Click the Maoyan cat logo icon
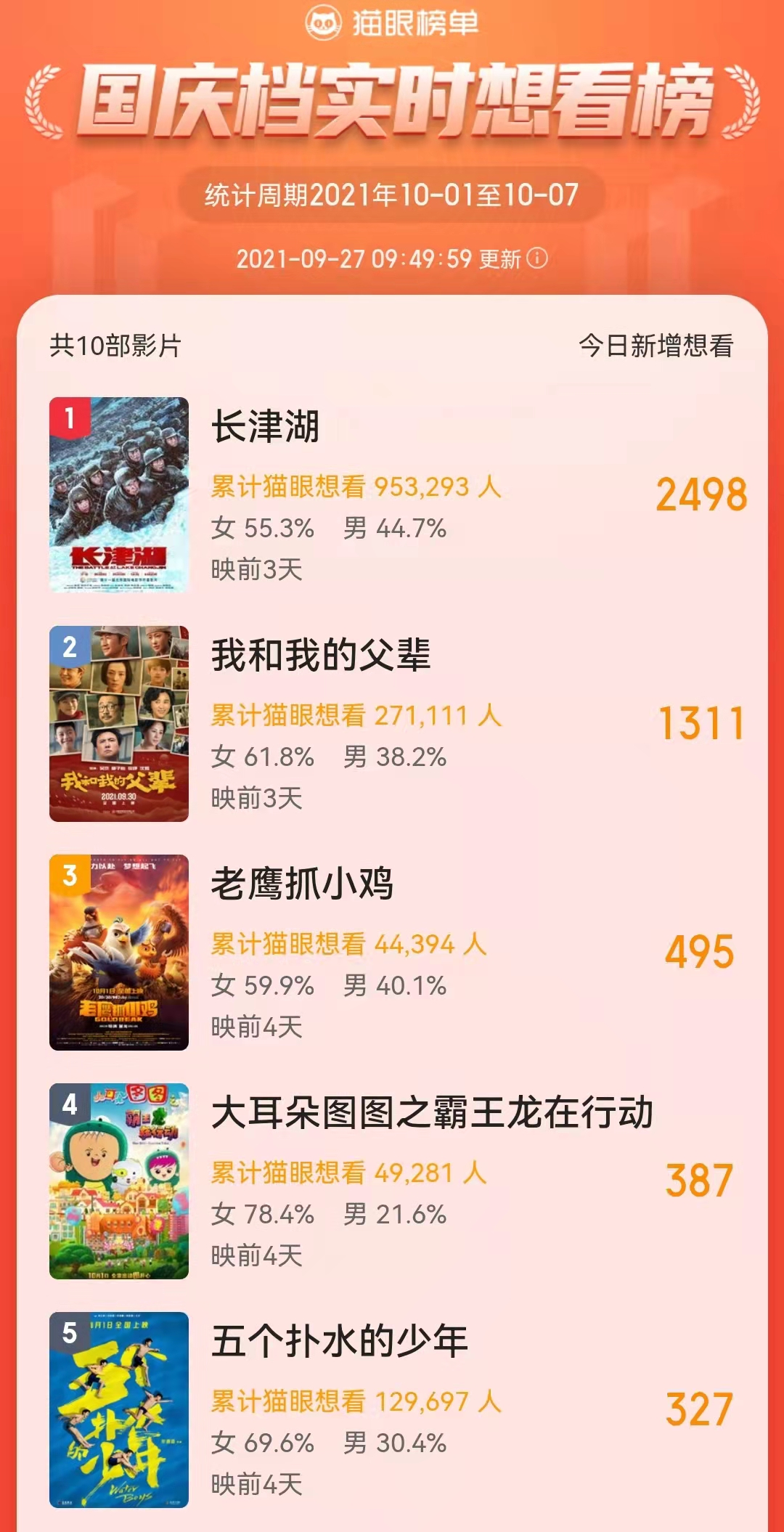 coord(324,22)
